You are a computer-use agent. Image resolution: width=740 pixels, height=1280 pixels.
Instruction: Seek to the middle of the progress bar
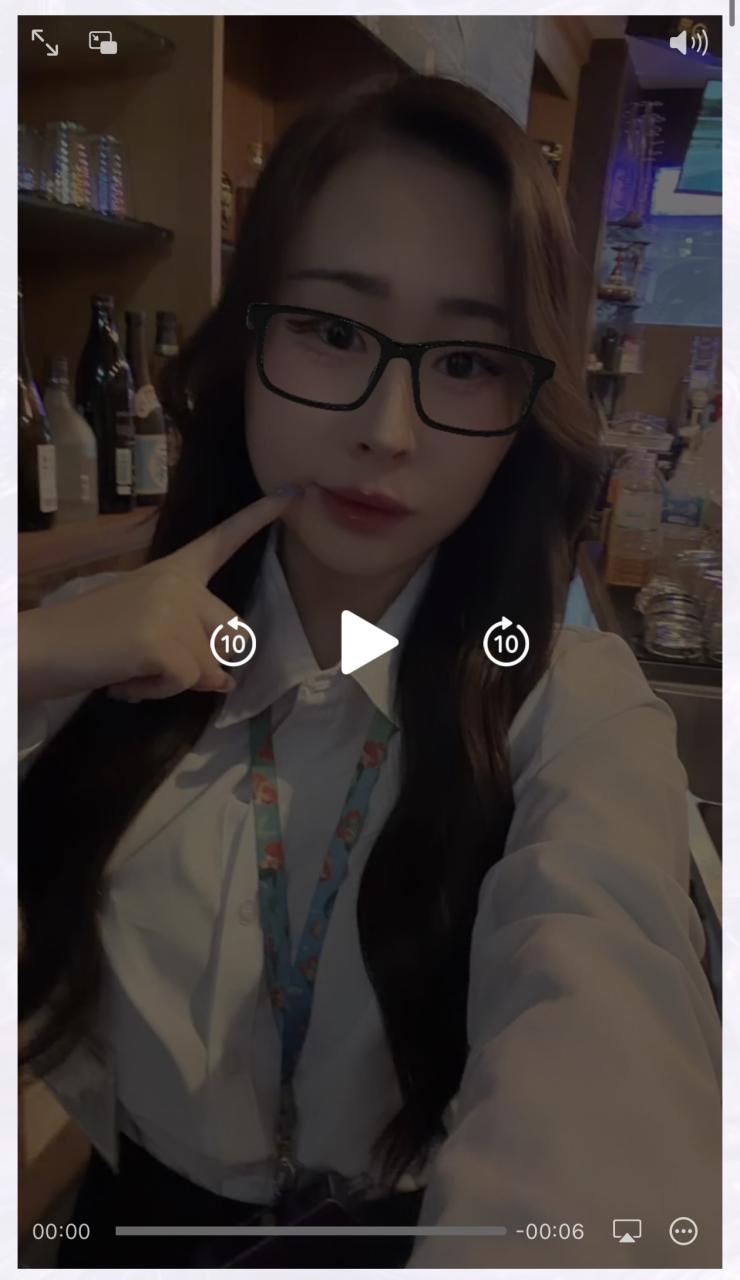[x=311, y=1231]
